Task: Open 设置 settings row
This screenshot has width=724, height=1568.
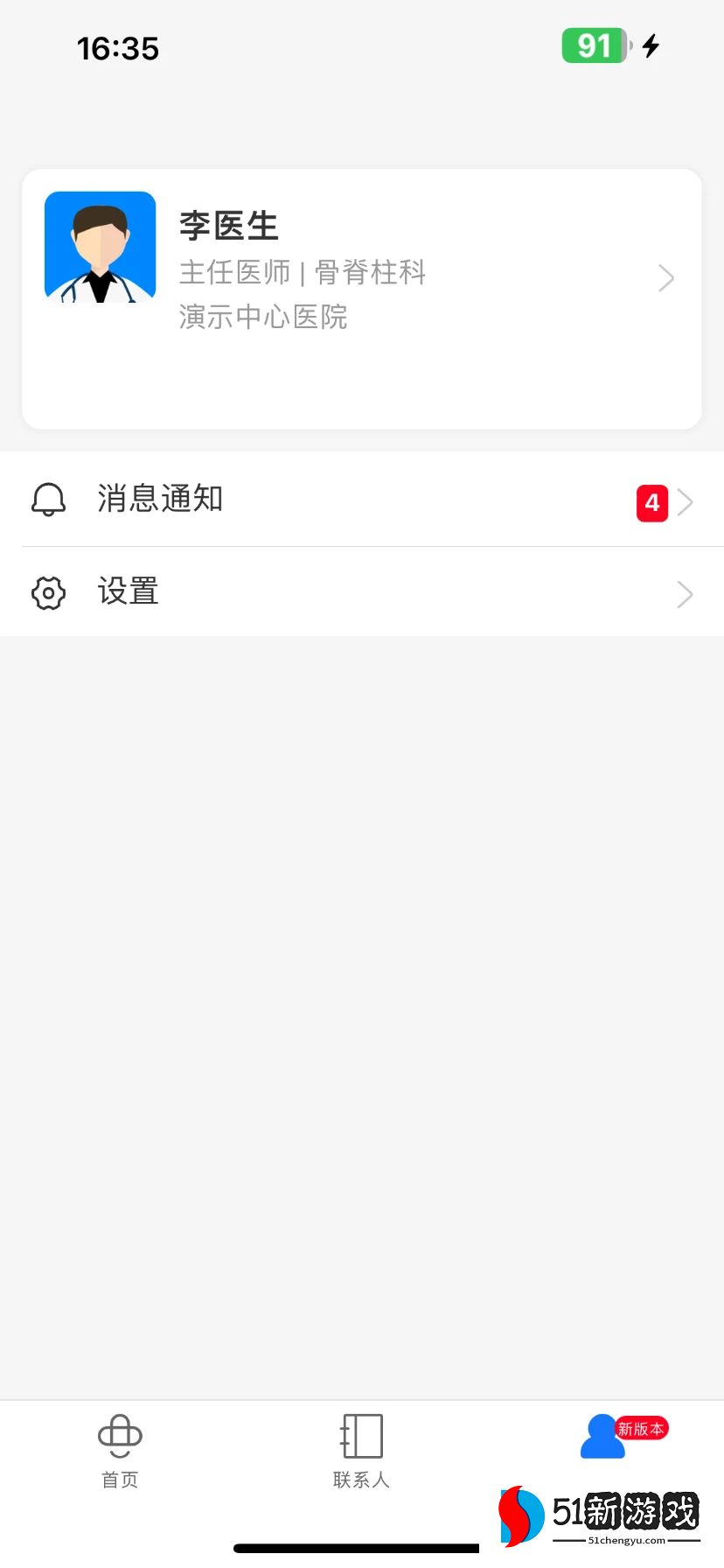Action: (361, 592)
